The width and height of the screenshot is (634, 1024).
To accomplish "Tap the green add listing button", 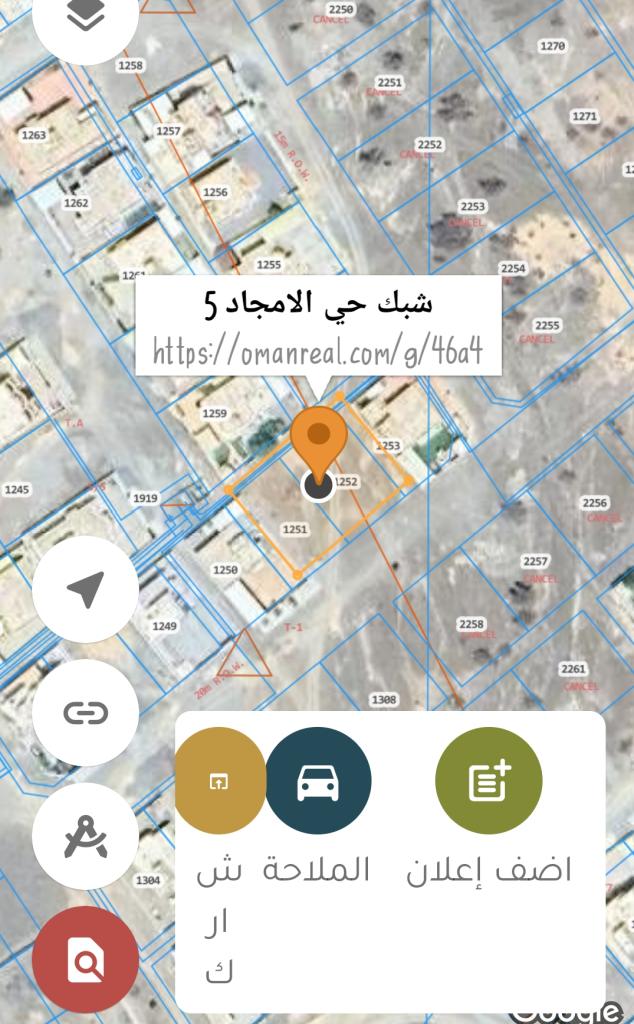I will (489, 780).
